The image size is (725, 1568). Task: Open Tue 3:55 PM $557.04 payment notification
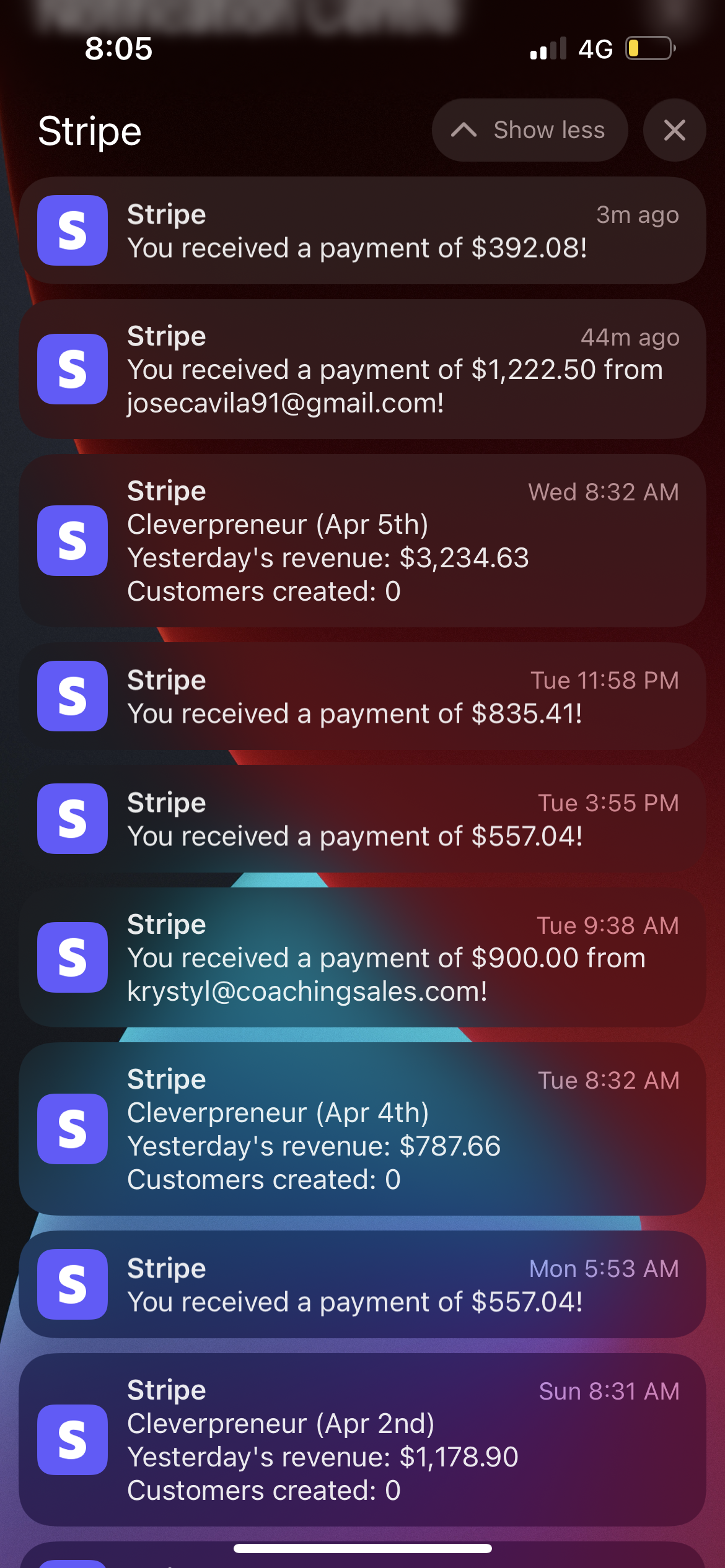click(362, 819)
